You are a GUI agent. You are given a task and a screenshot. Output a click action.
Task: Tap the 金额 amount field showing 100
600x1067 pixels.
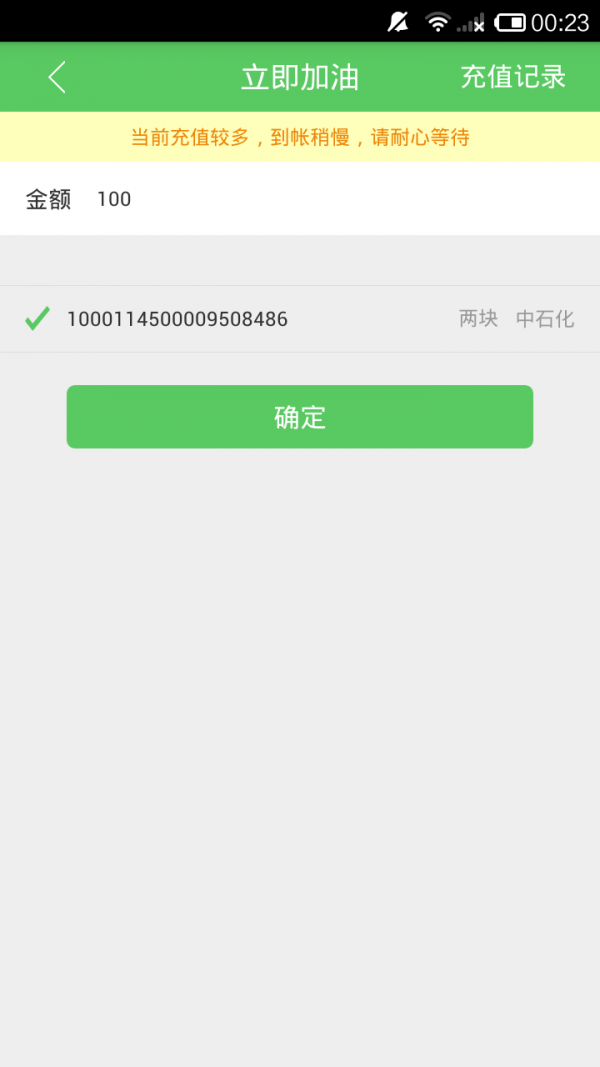pyautogui.click(x=300, y=199)
